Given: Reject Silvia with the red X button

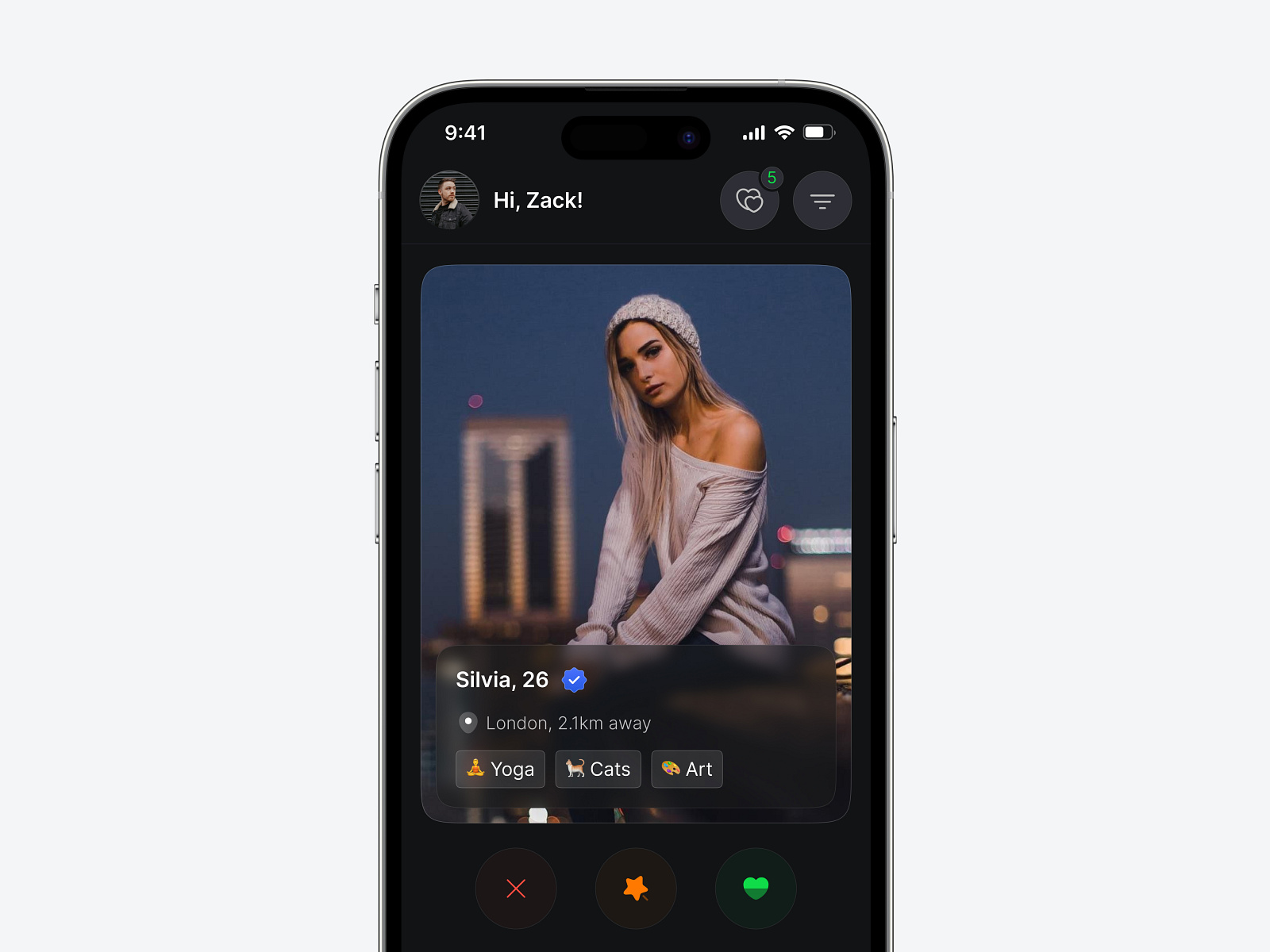Looking at the screenshot, I should pos(516,889).
